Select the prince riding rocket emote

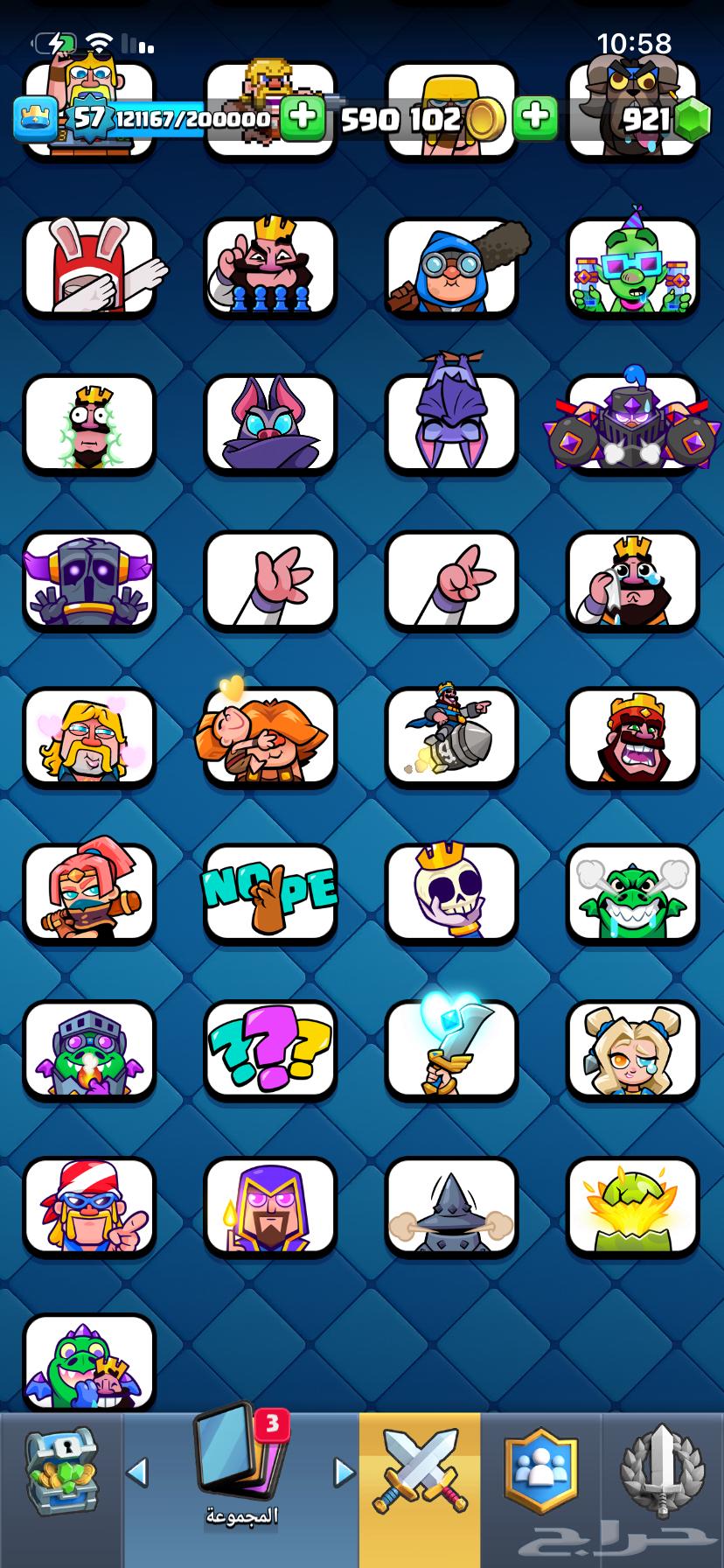click(451, 736)
